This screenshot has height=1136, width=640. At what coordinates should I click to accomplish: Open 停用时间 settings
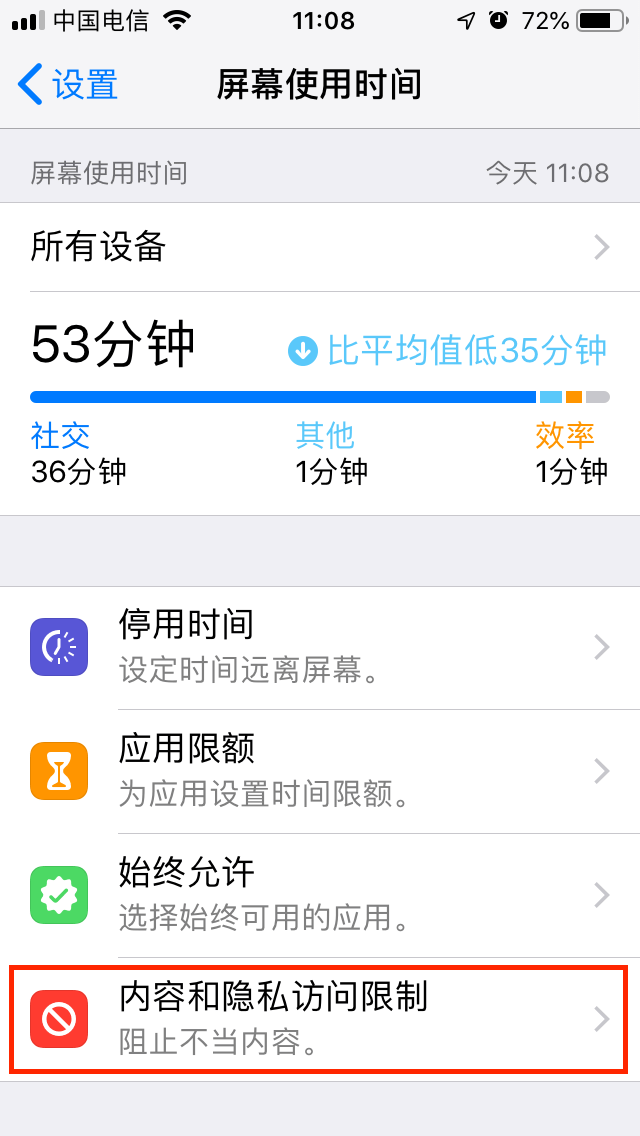[320, 647]
